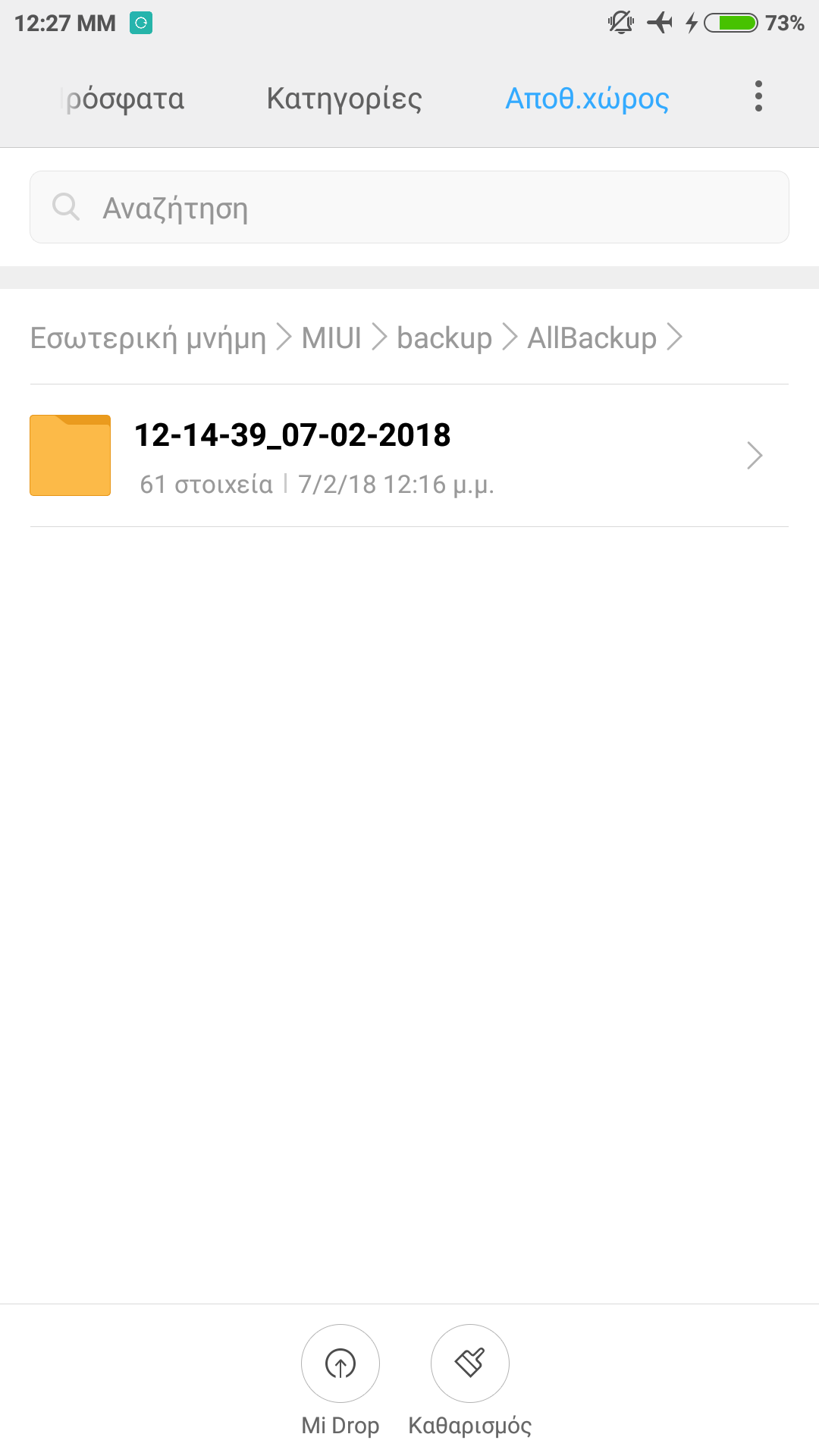Switch to the Κατηγορίες tab
This screenshot has width=819, height=1456.
point(344,99)
